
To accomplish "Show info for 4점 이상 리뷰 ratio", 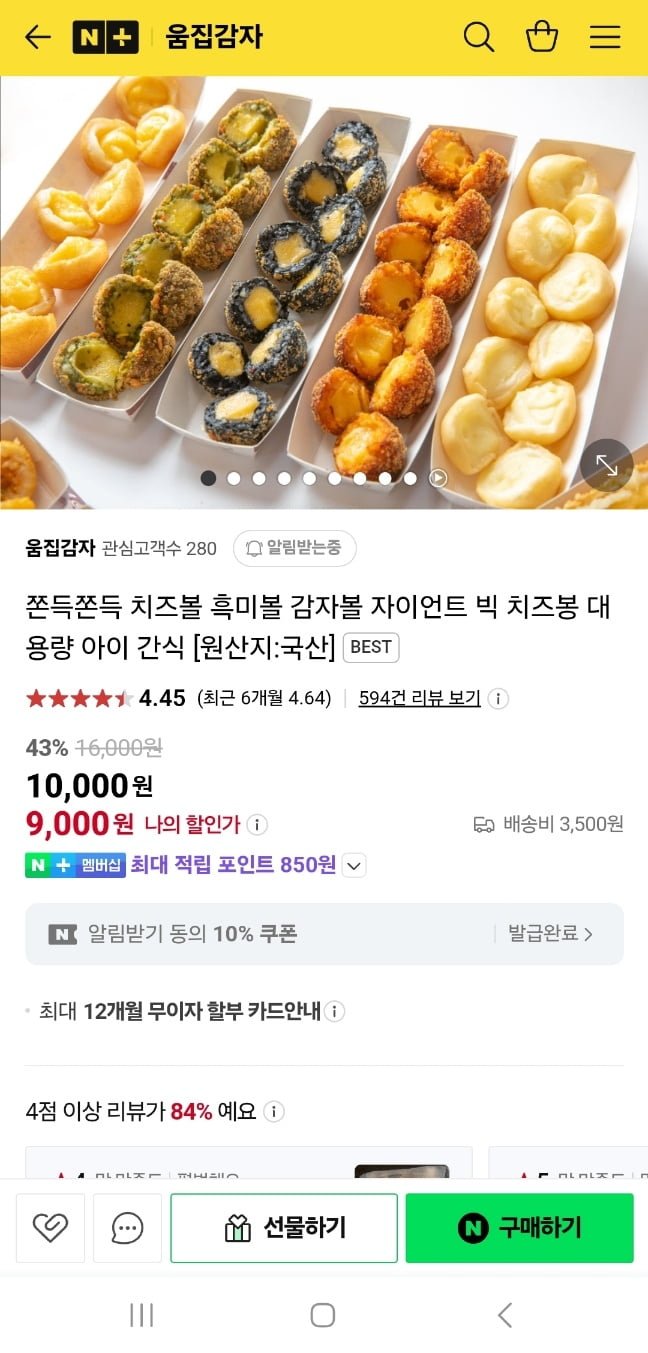I will (274, 1112).
